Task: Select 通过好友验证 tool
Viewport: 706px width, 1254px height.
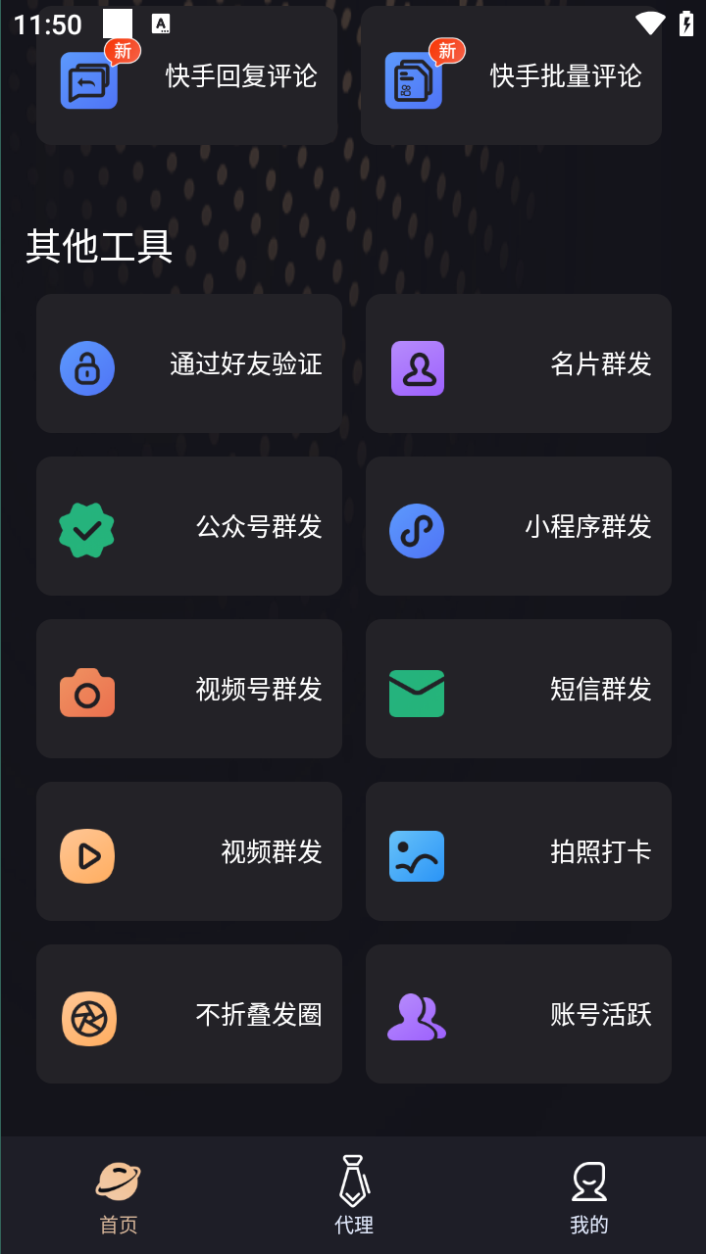Action: coord(189,364)
